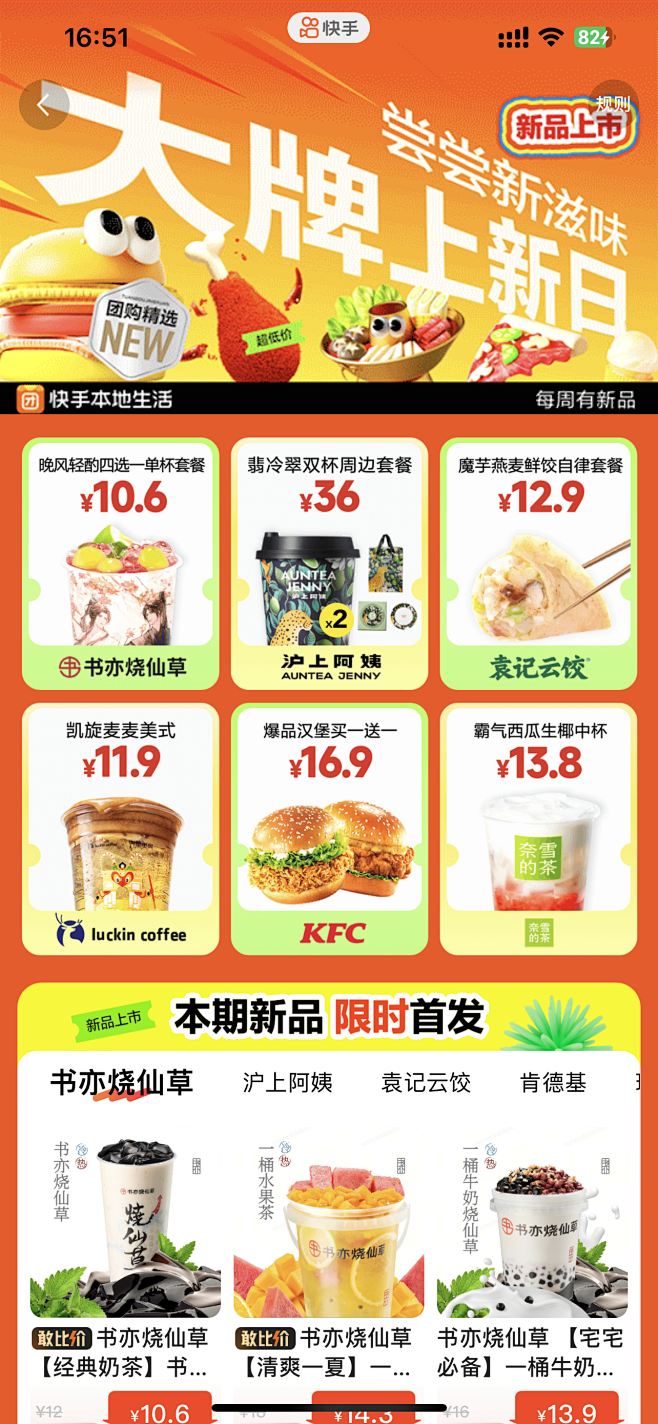Go back using the top-left arrow
Image resolution: width=658 pixels, height=1424 pixels.
tap(44, 104)
